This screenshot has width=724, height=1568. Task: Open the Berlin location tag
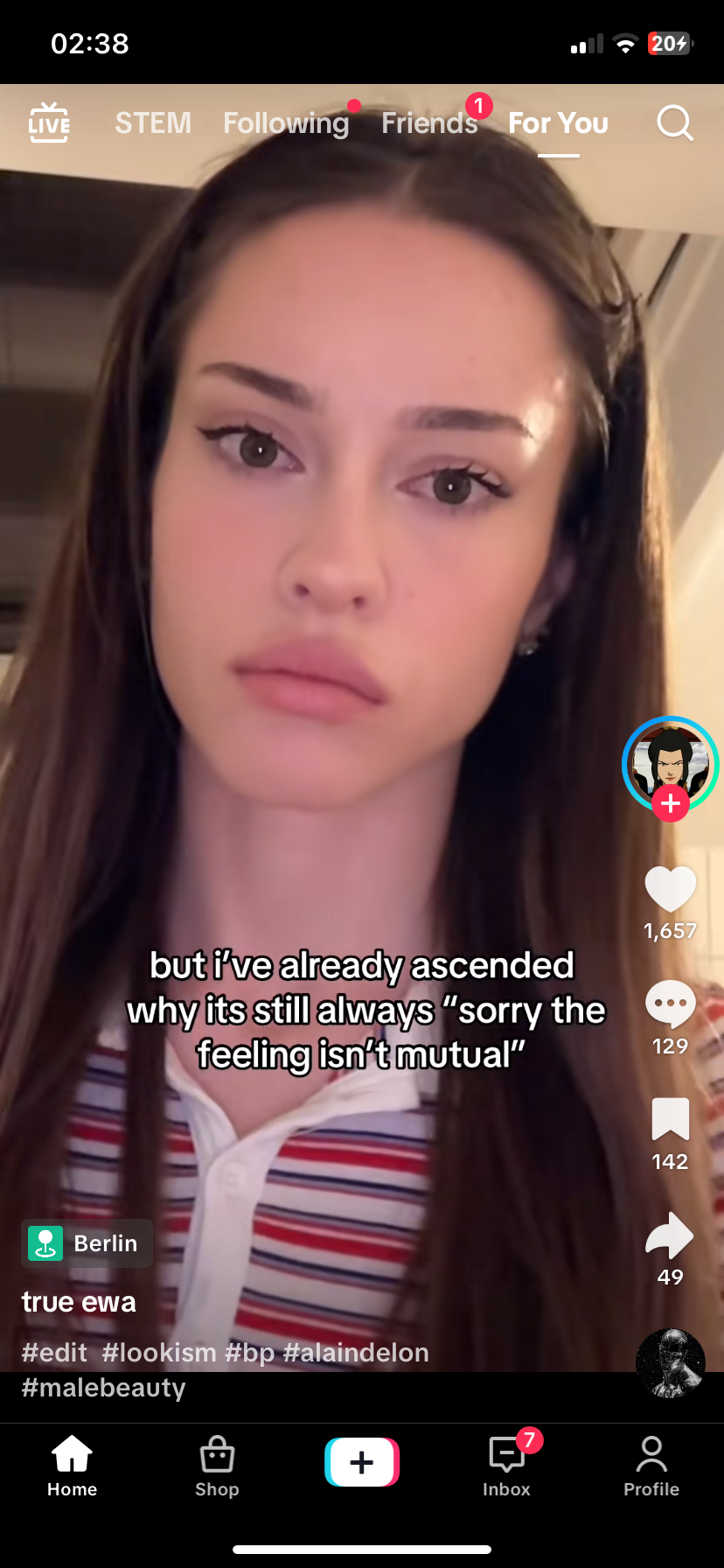pos(87,1243)
